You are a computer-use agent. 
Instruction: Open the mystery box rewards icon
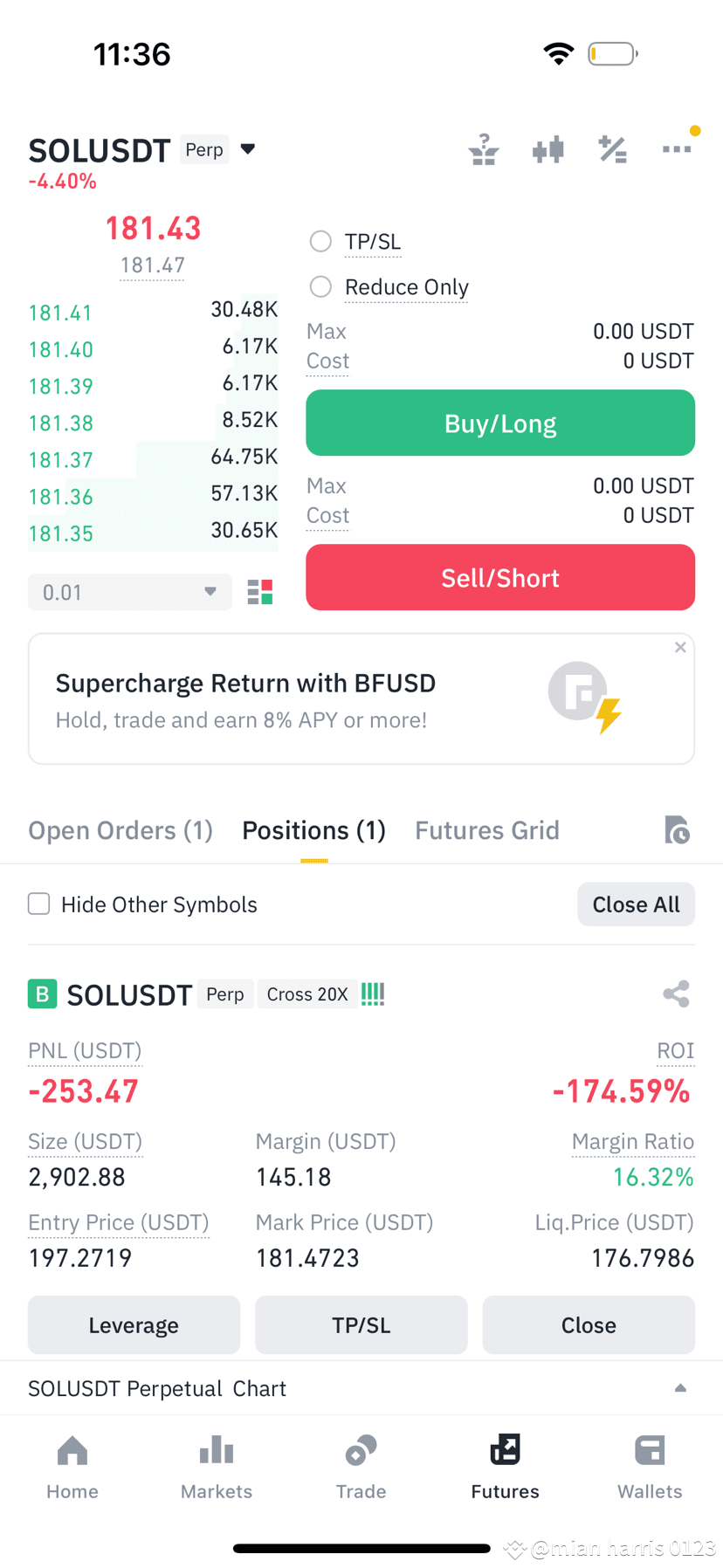click(x=484, y=148)
